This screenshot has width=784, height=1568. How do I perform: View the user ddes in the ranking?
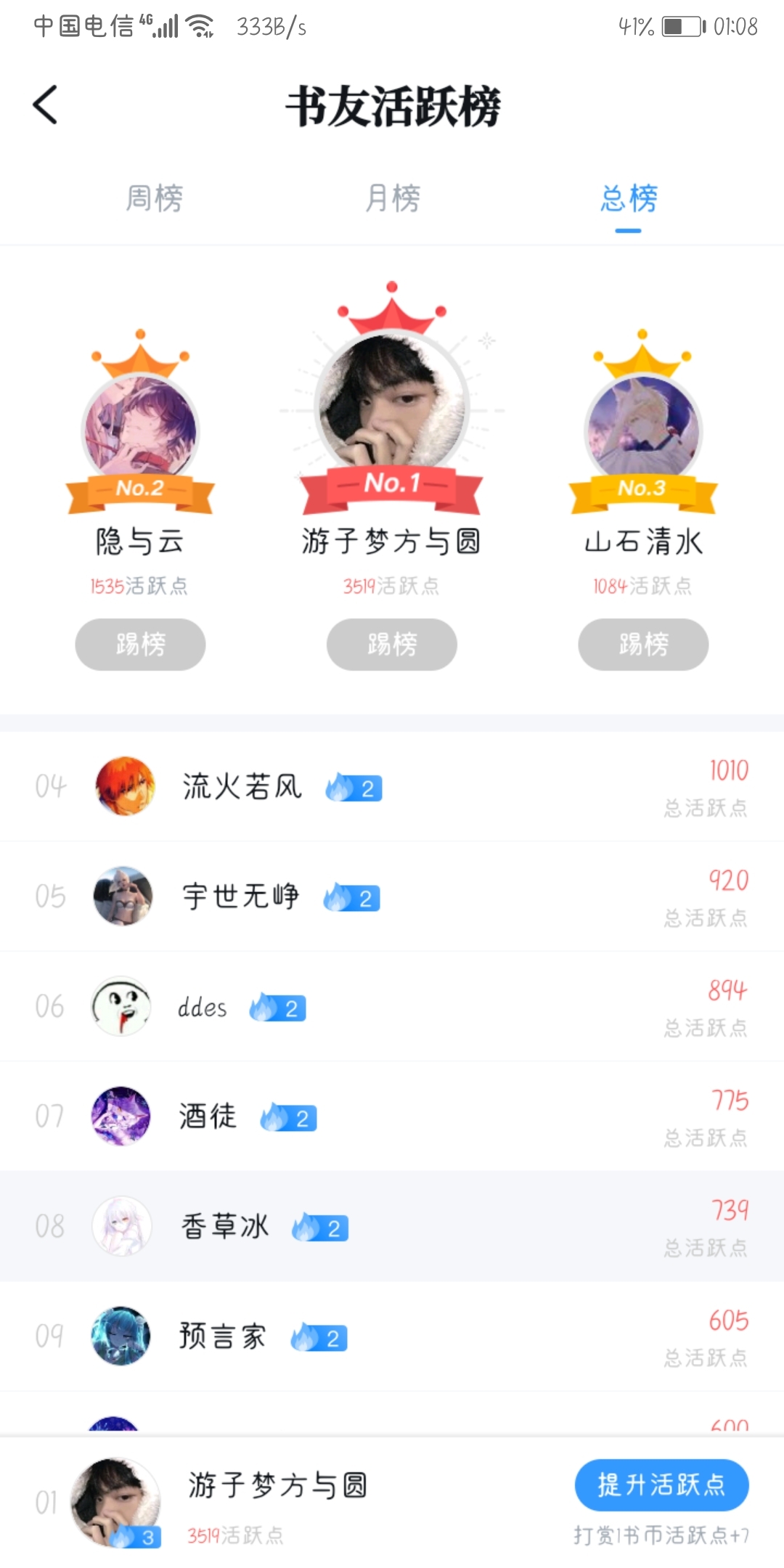point(392,1007)
